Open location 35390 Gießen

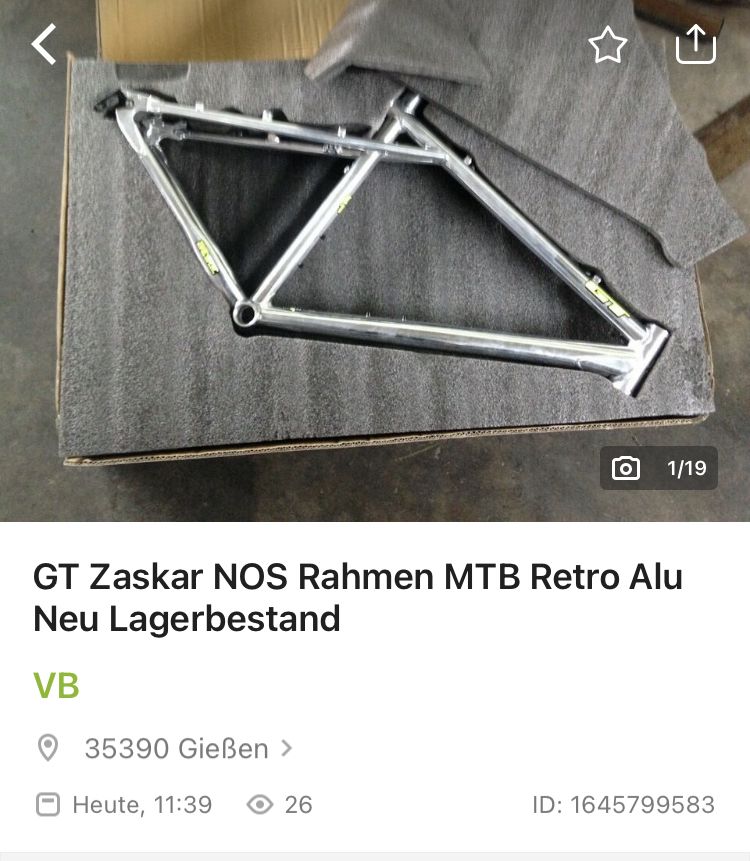tap(177, 748)
